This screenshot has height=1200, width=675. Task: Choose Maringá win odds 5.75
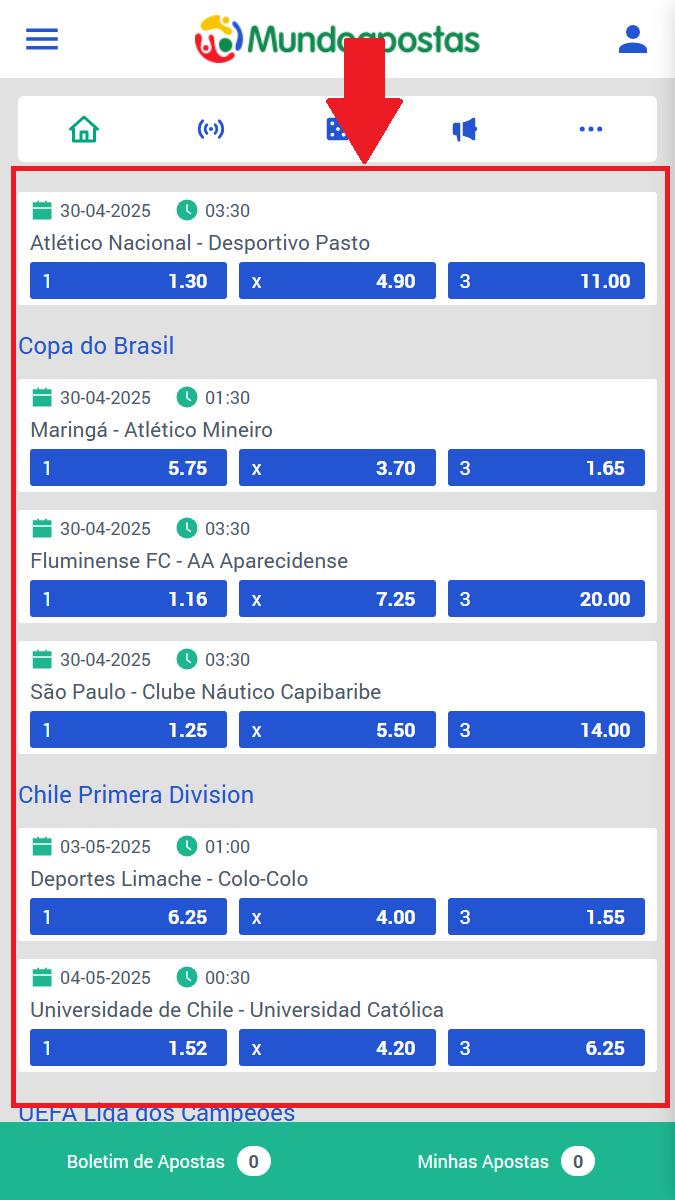[x=128, y=468]
